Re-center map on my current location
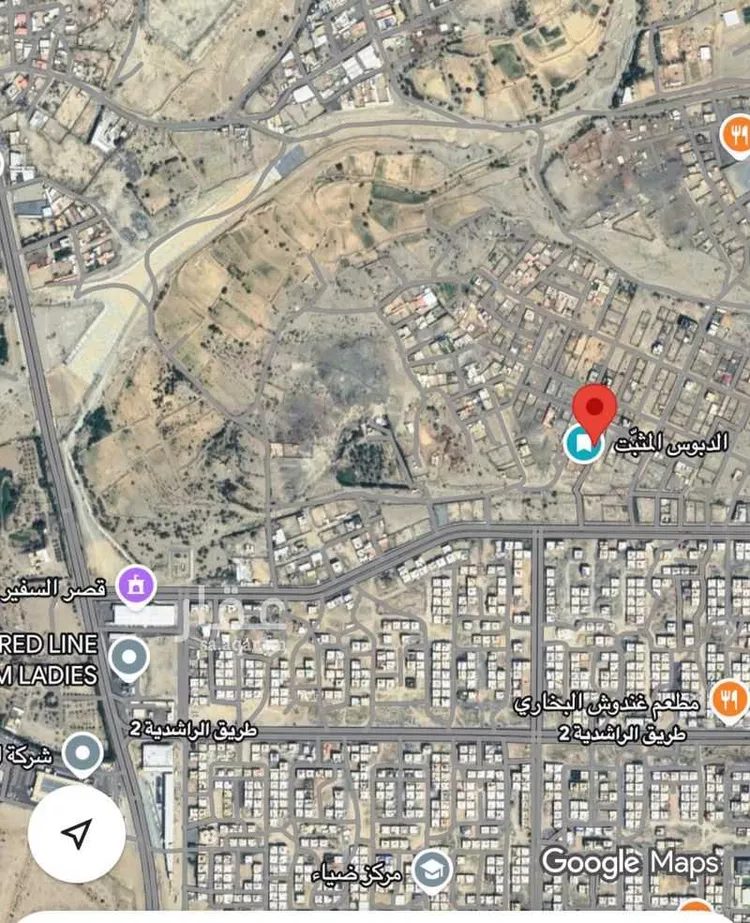Screen dimensions: 750x923 76,833
